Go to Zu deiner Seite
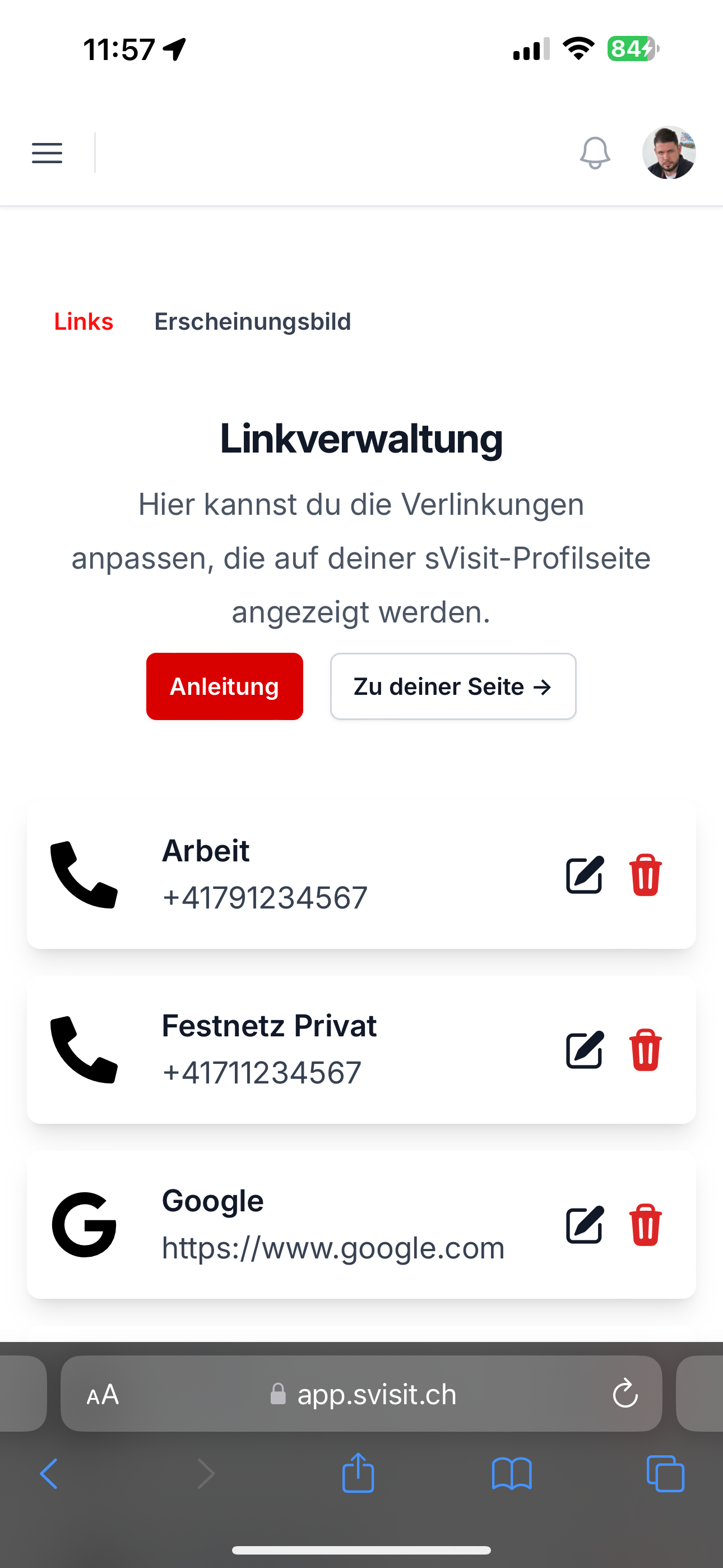 point(453,686)
